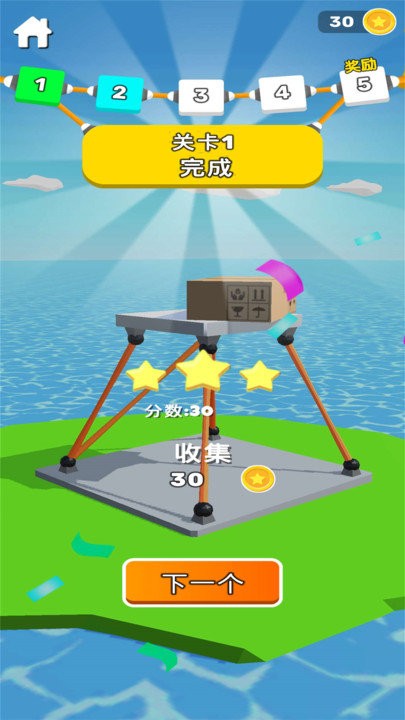Viewport: 405px width, 720px height.
Task: Go to the home screen icon
Action: (x=33, y=32)
